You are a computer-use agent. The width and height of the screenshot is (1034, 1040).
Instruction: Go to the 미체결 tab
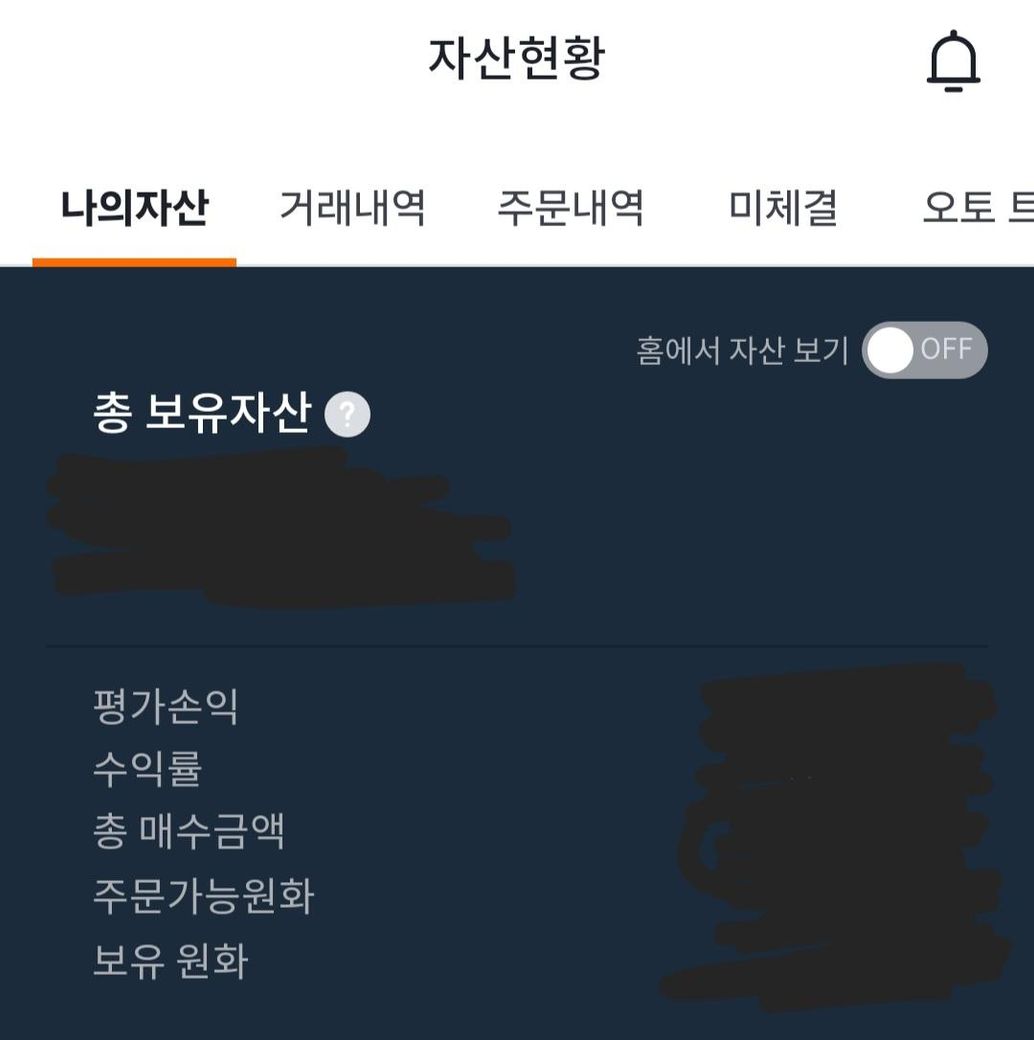point(782,209)
